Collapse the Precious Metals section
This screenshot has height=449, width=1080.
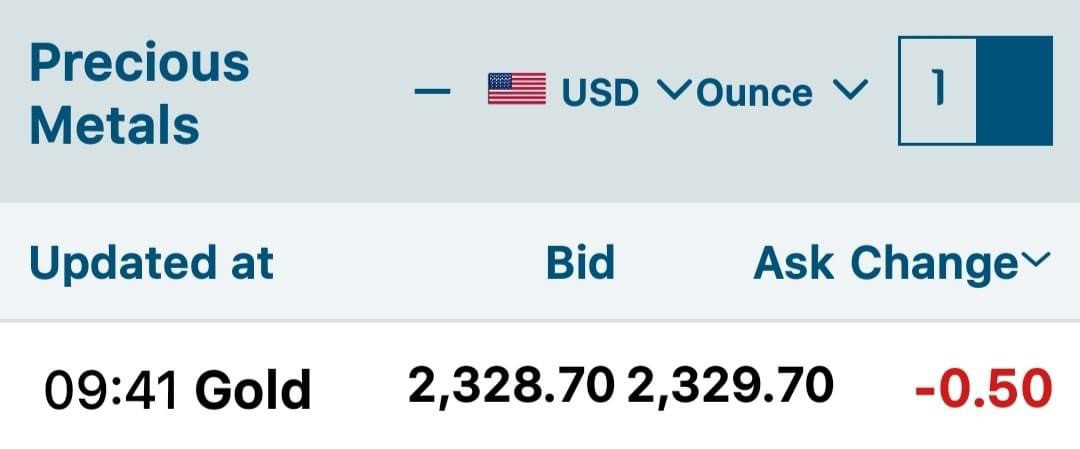tap(433, 91)
